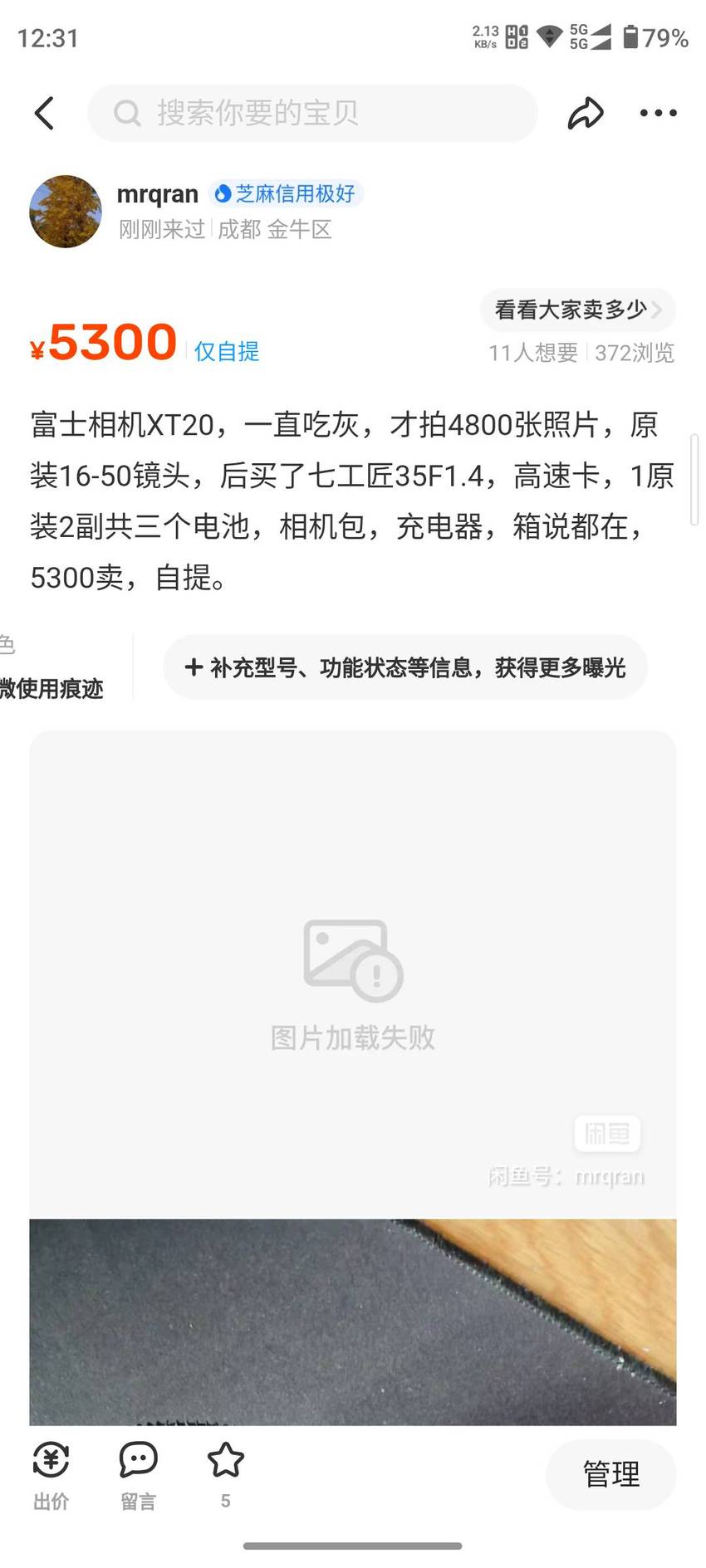Go back using the top-left arrow
This screenshot has width=706, height=1568.
pyautogui.click(x=44, y=113)
